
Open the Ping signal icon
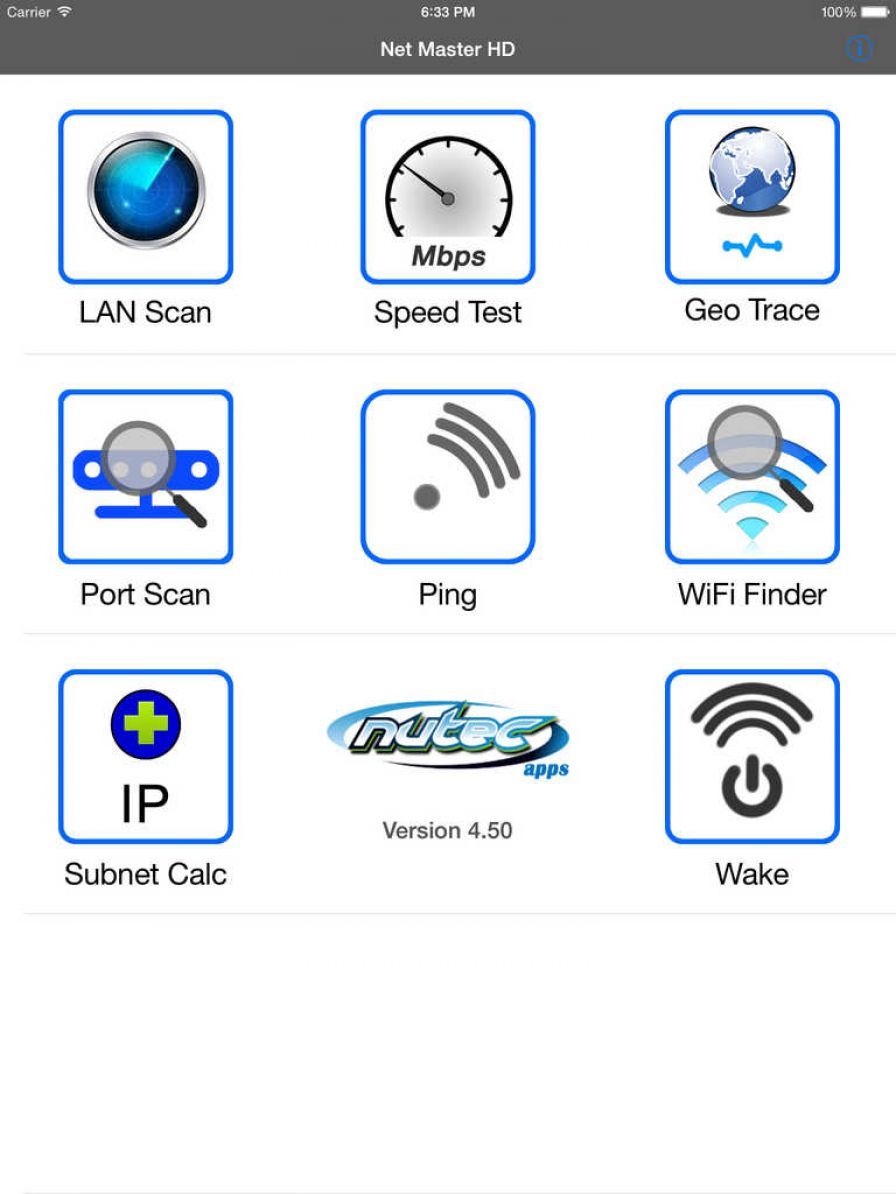point(447,477)
